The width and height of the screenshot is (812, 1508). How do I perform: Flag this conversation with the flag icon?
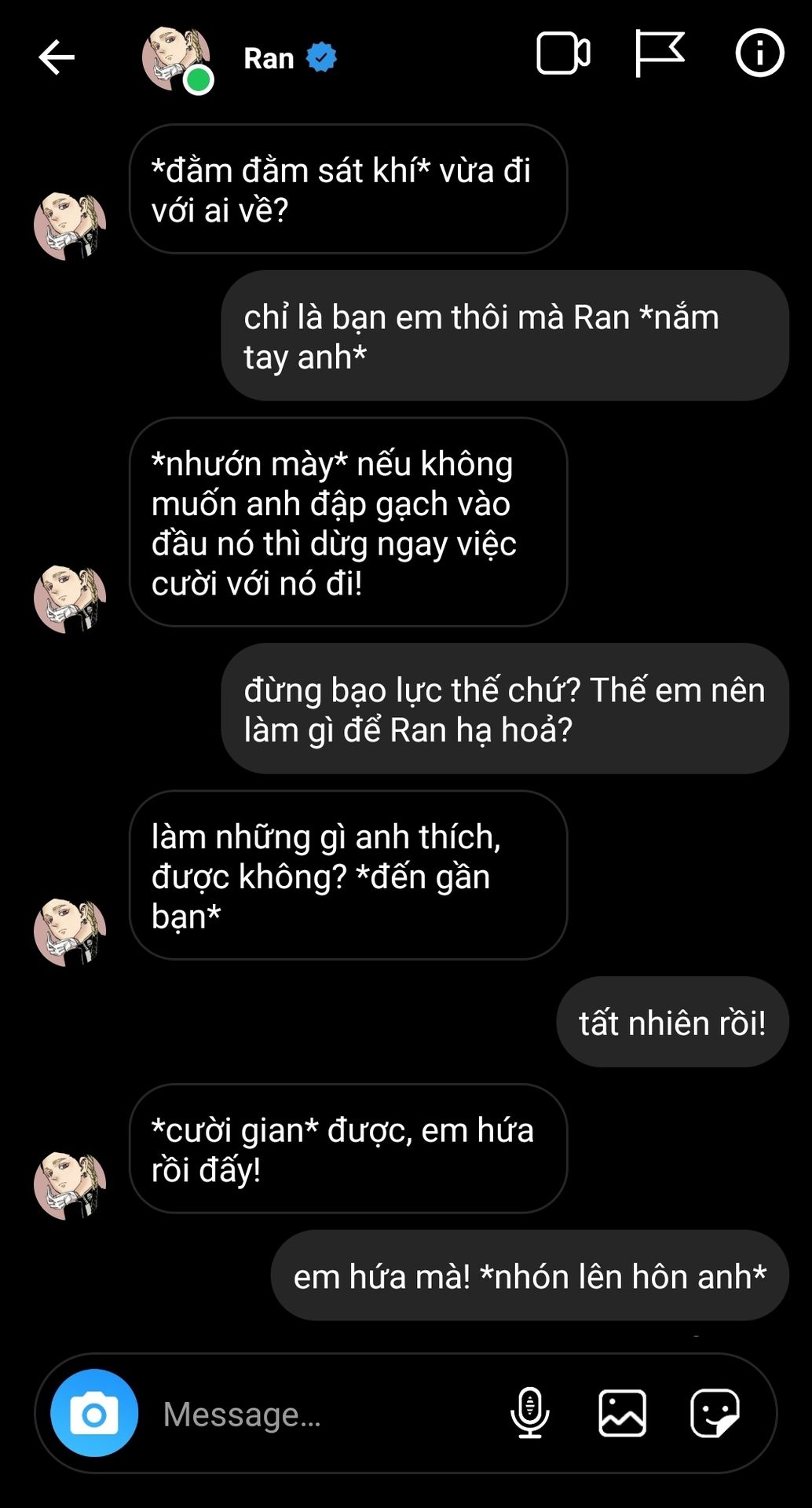[x=659, y=53]
